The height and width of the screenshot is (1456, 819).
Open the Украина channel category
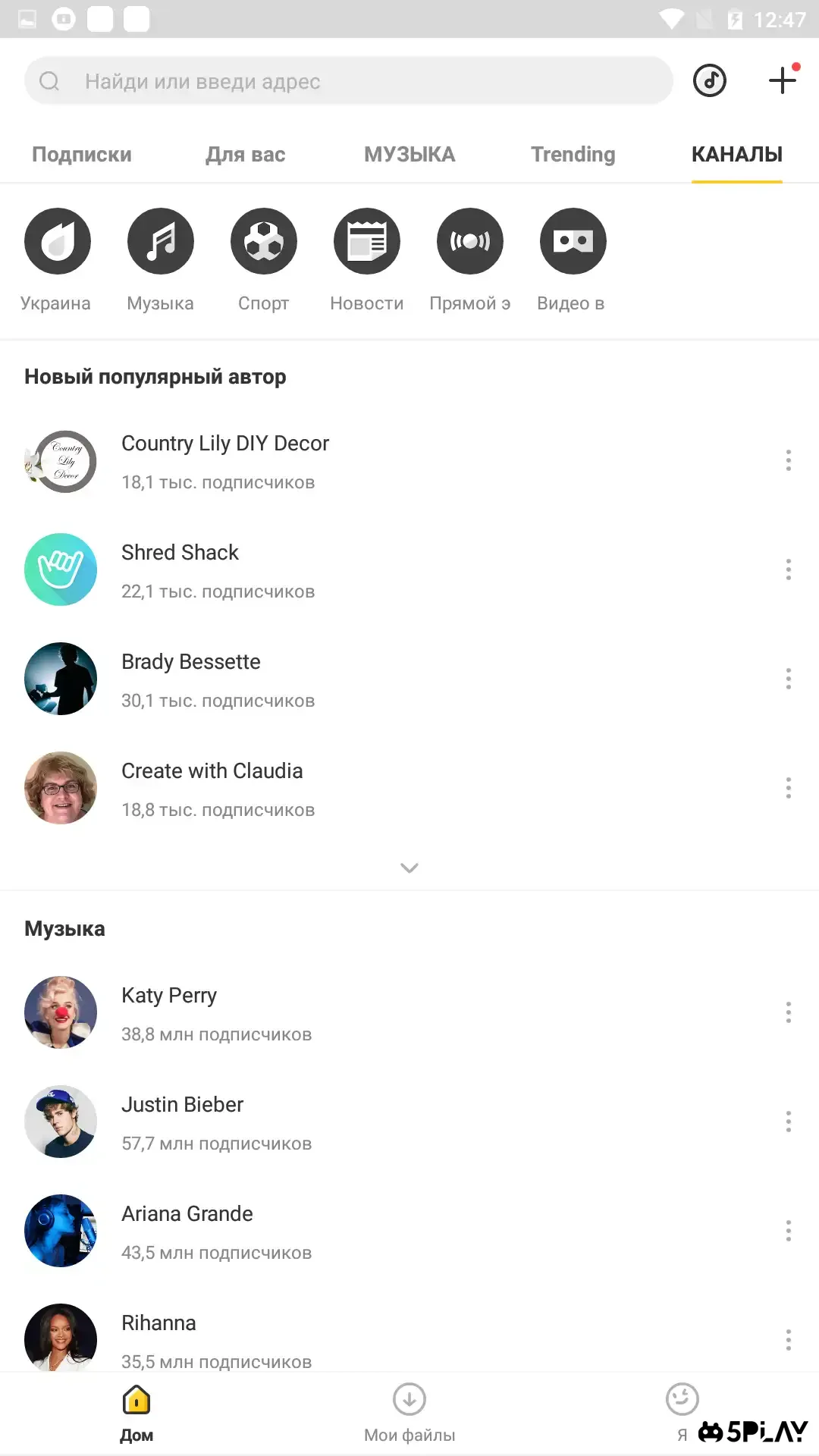pyautogui.click(x=58, y=241)
